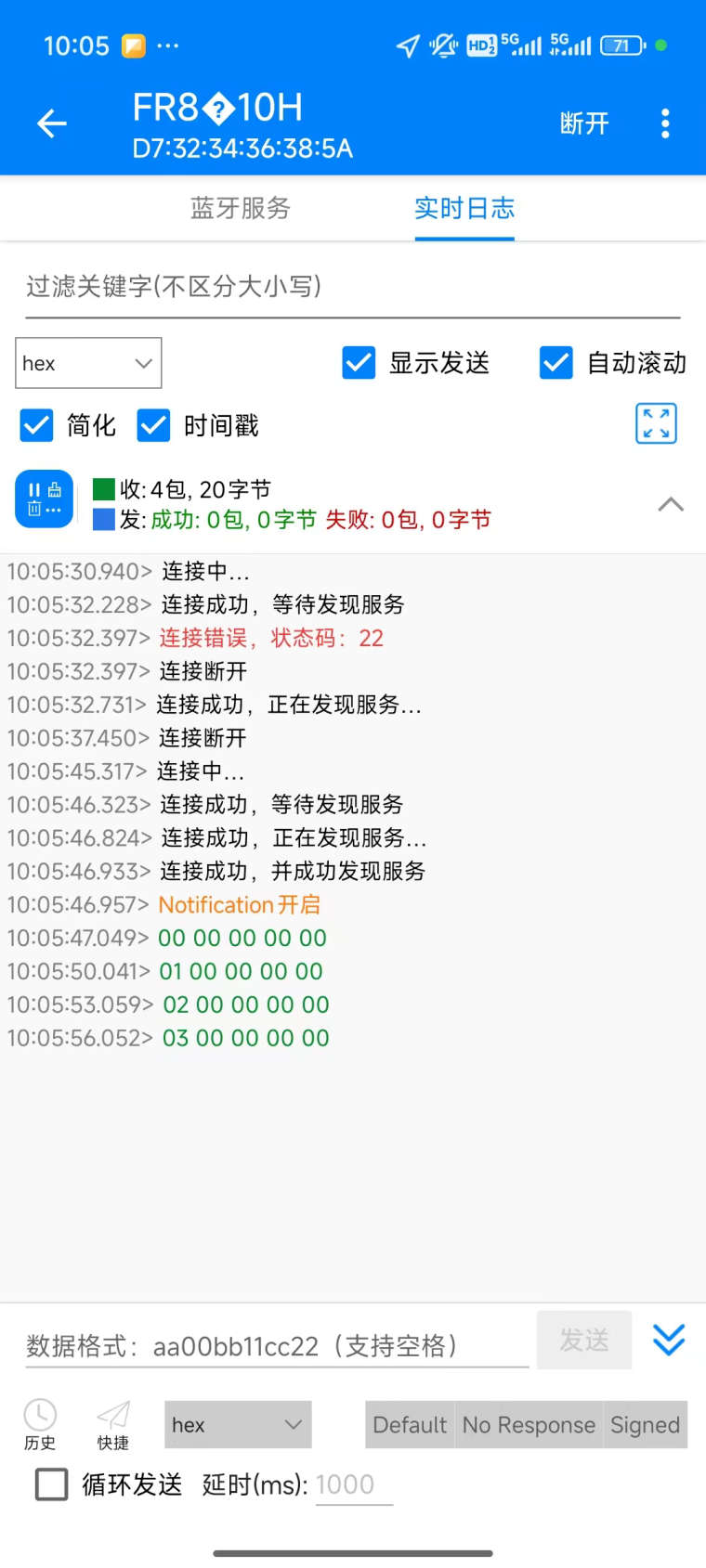The image size is (706, 1568).
Task: Toggle the 简化 checkbox
Action: pyautogui.click(x=37, y=426)
